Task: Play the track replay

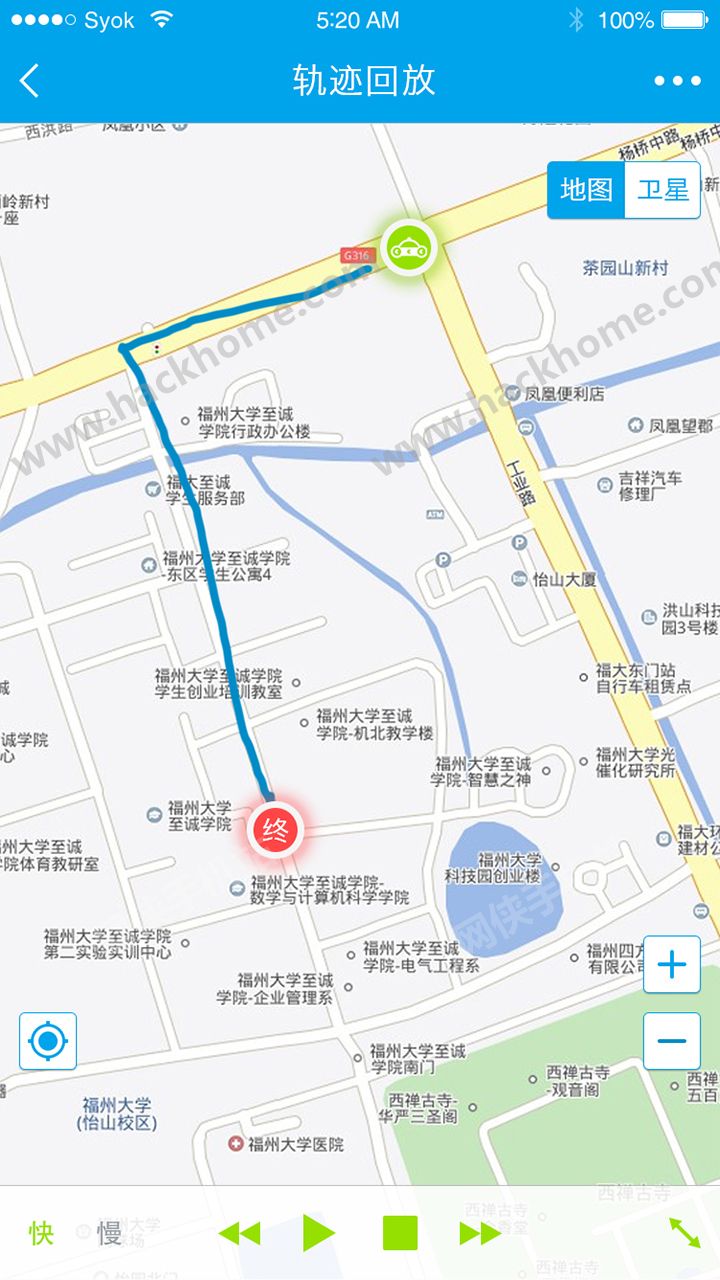Action: click(318, 1233)
